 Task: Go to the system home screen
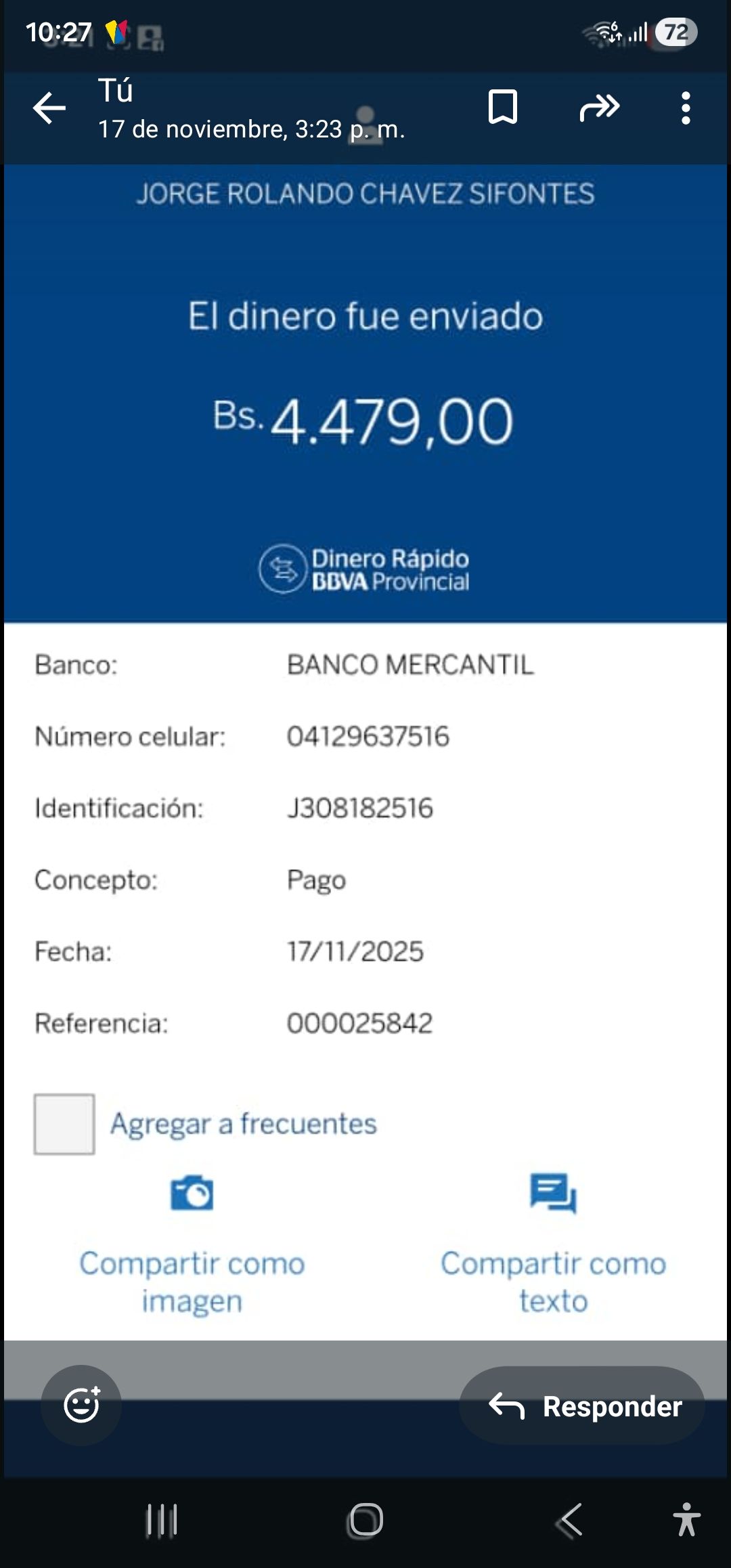coord(365,1520)
